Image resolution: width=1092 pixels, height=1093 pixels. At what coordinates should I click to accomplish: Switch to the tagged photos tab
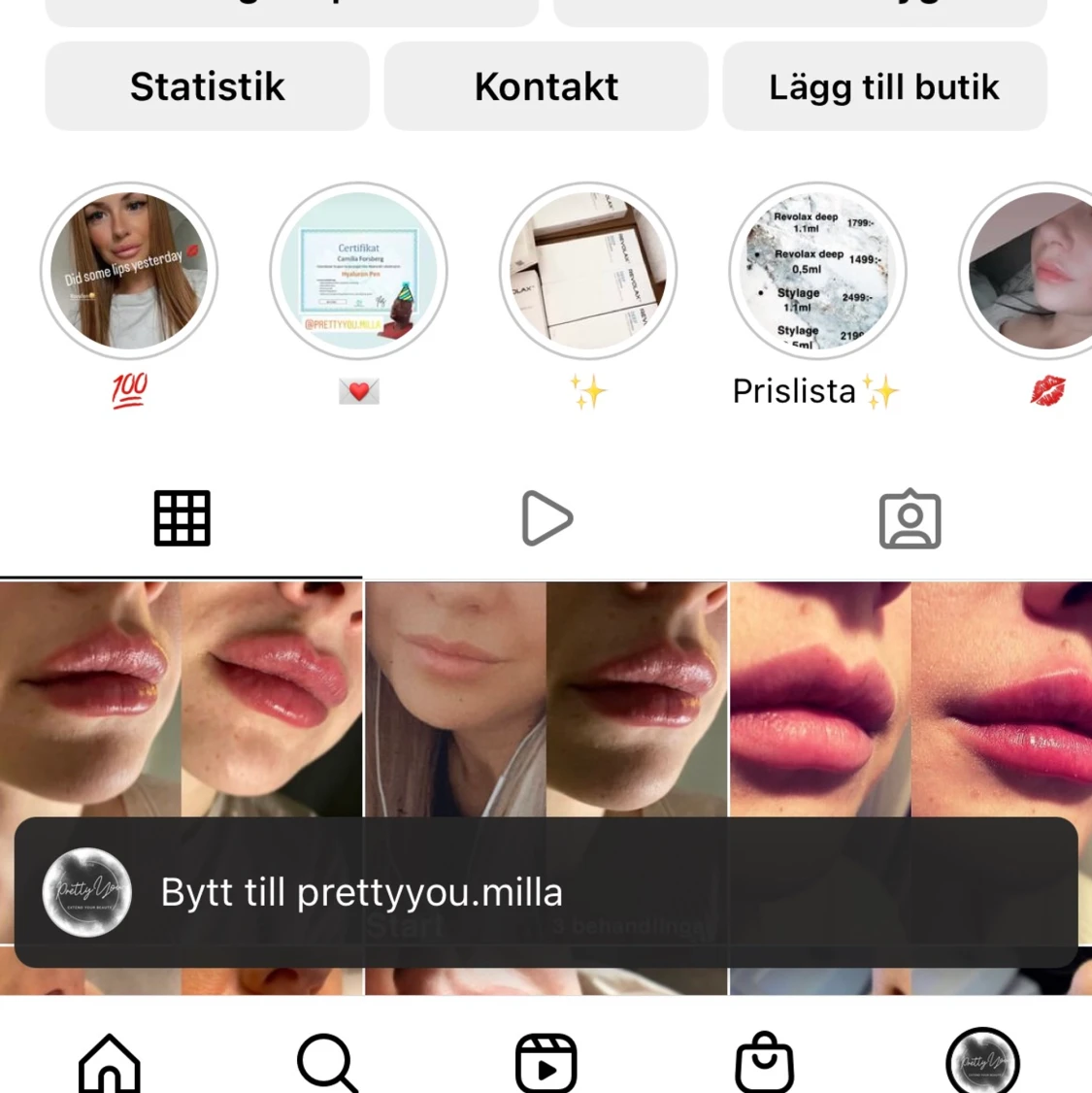910,518
